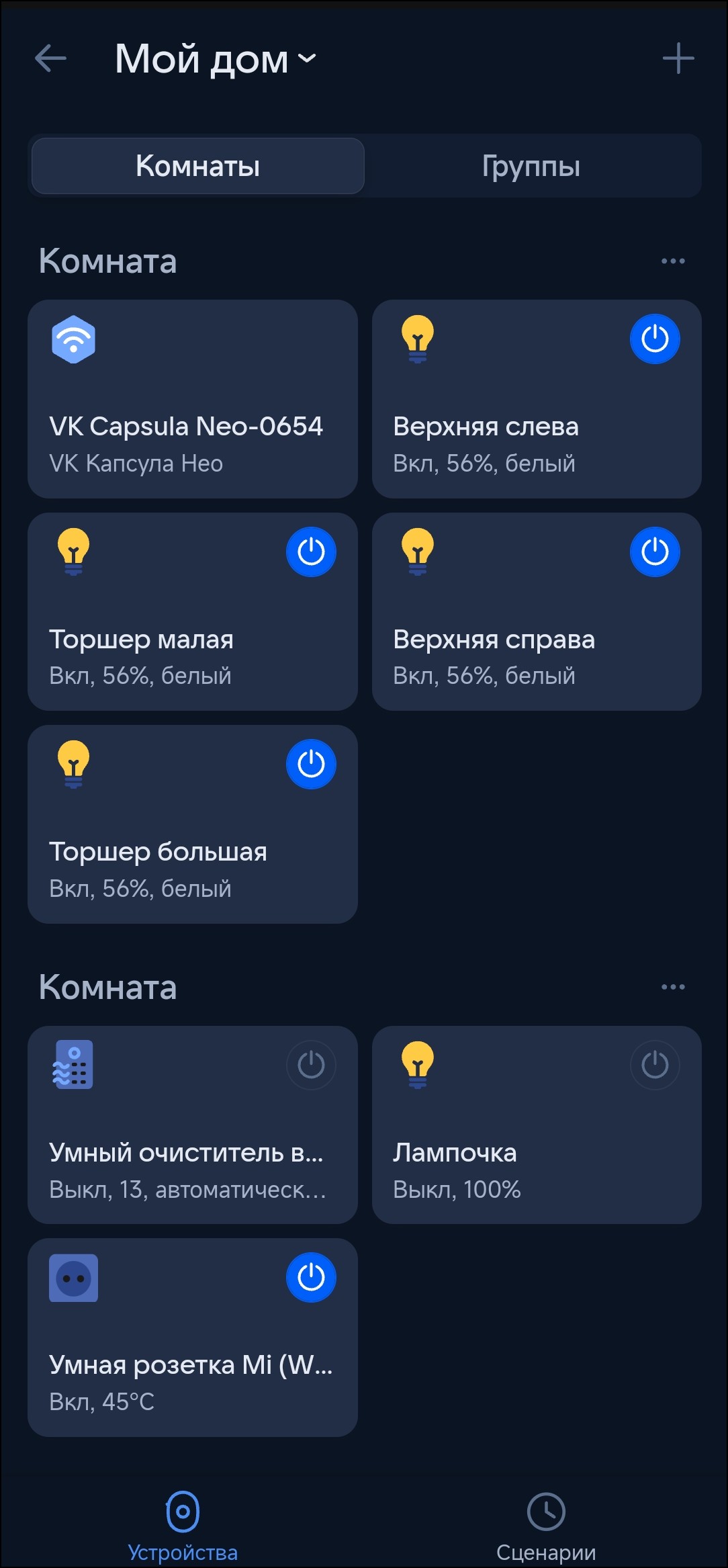The height and width of the screenshot is (1568, 728).
Task: Toggle Торшер большая power button
Action: click(311, 765)
